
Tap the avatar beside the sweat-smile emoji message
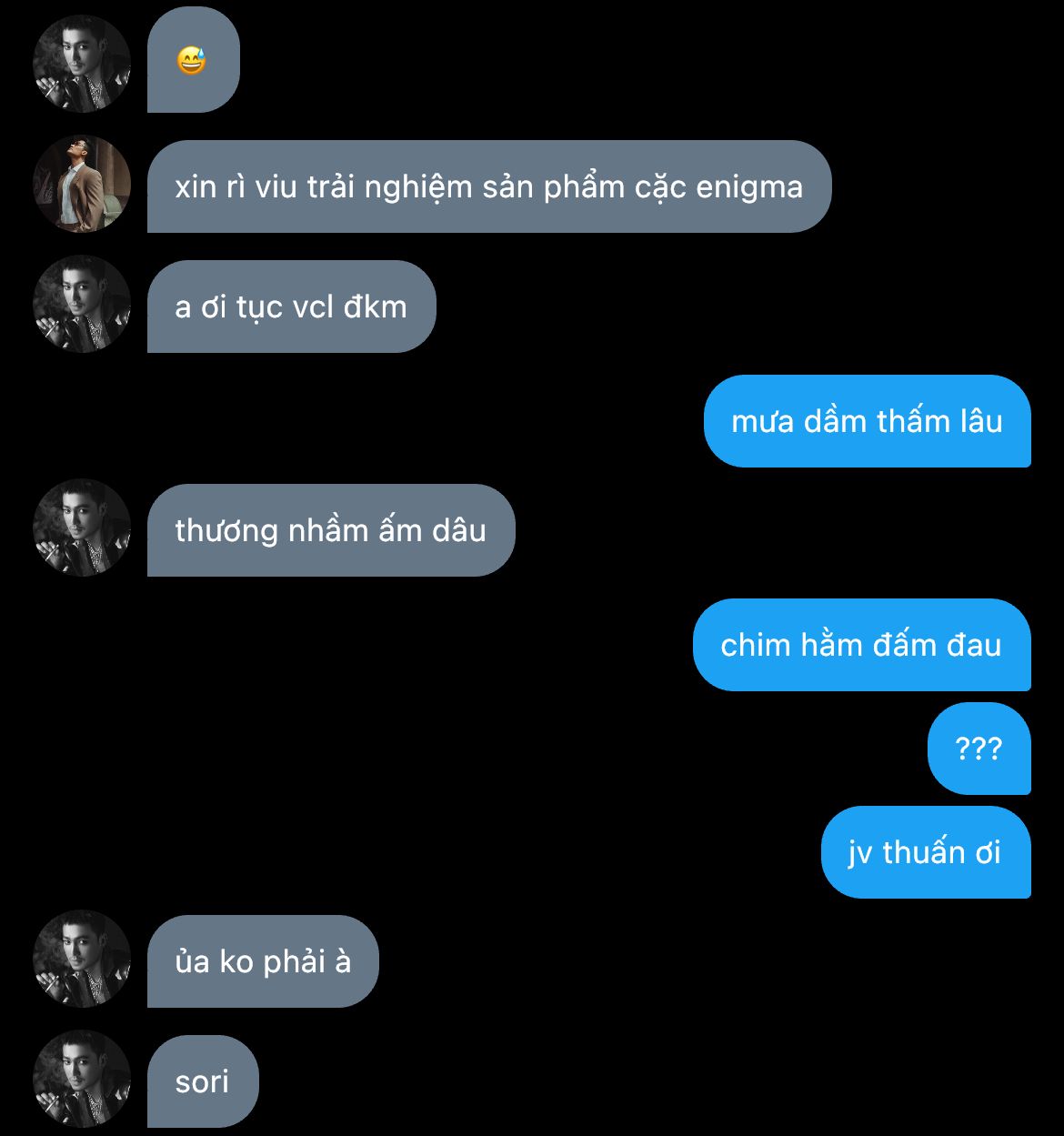(82, 64)
